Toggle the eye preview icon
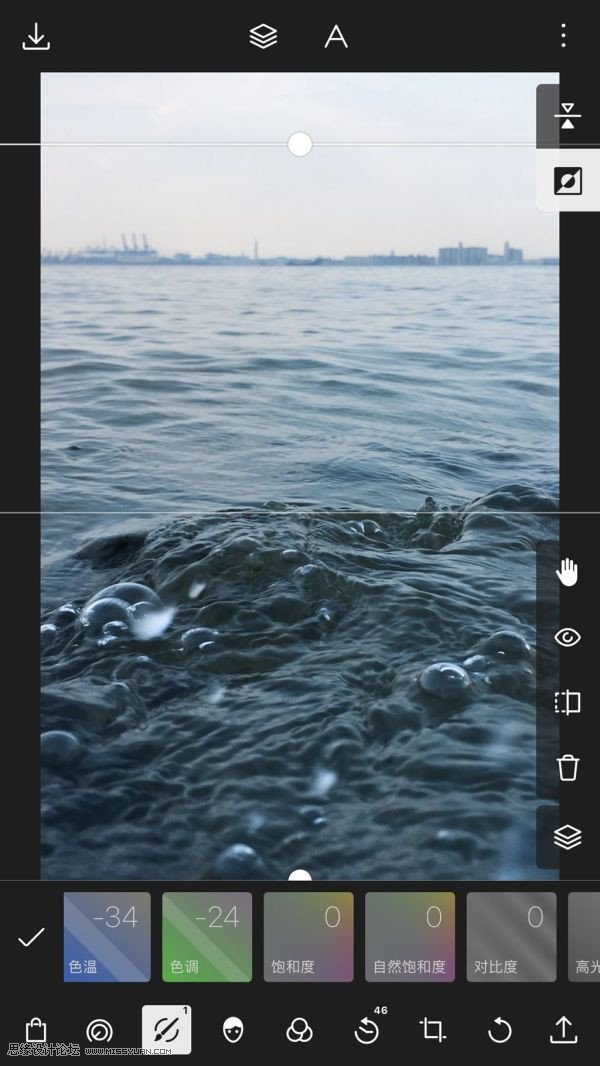The image size is (600, 1066). pos(568,637)
